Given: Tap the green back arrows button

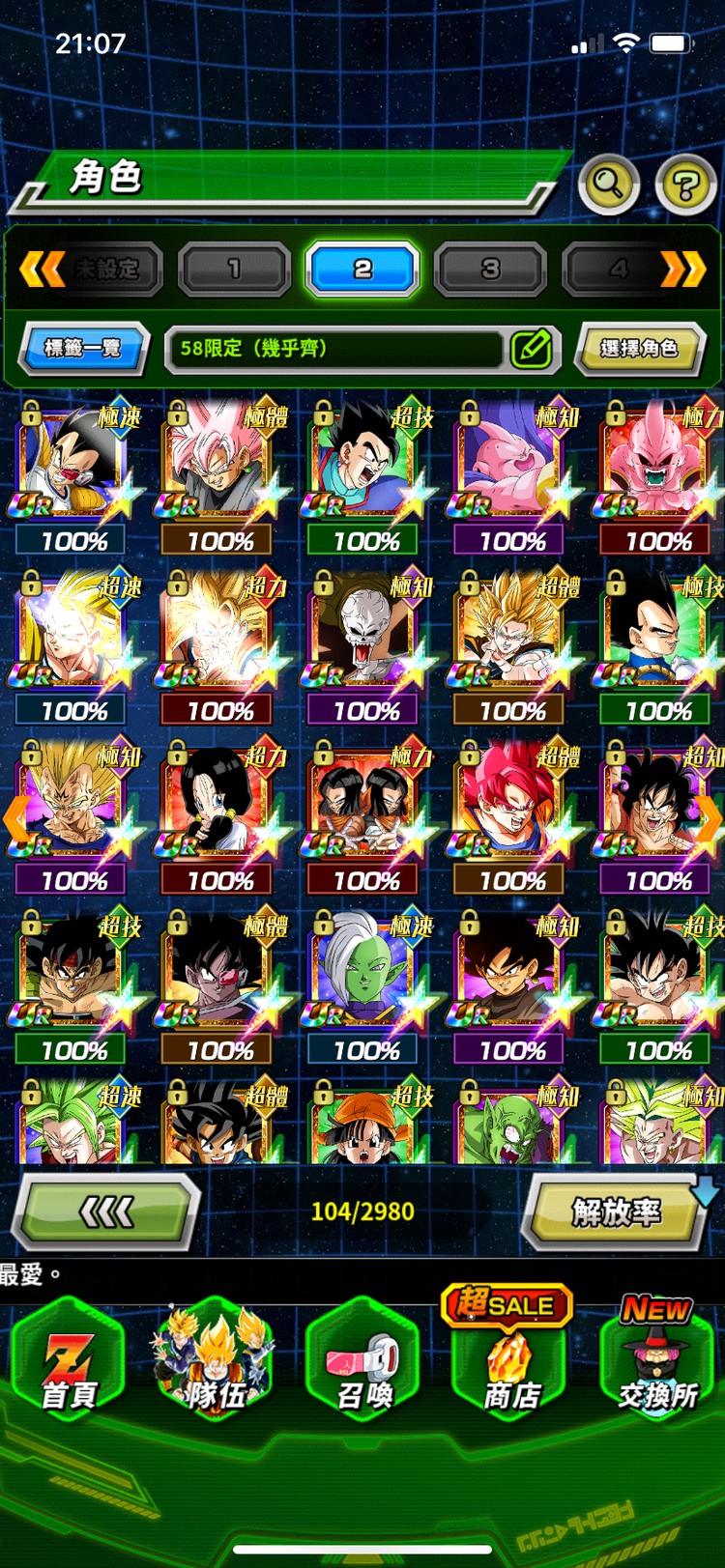Looking at the screenshot, I should pos(106,1211).
